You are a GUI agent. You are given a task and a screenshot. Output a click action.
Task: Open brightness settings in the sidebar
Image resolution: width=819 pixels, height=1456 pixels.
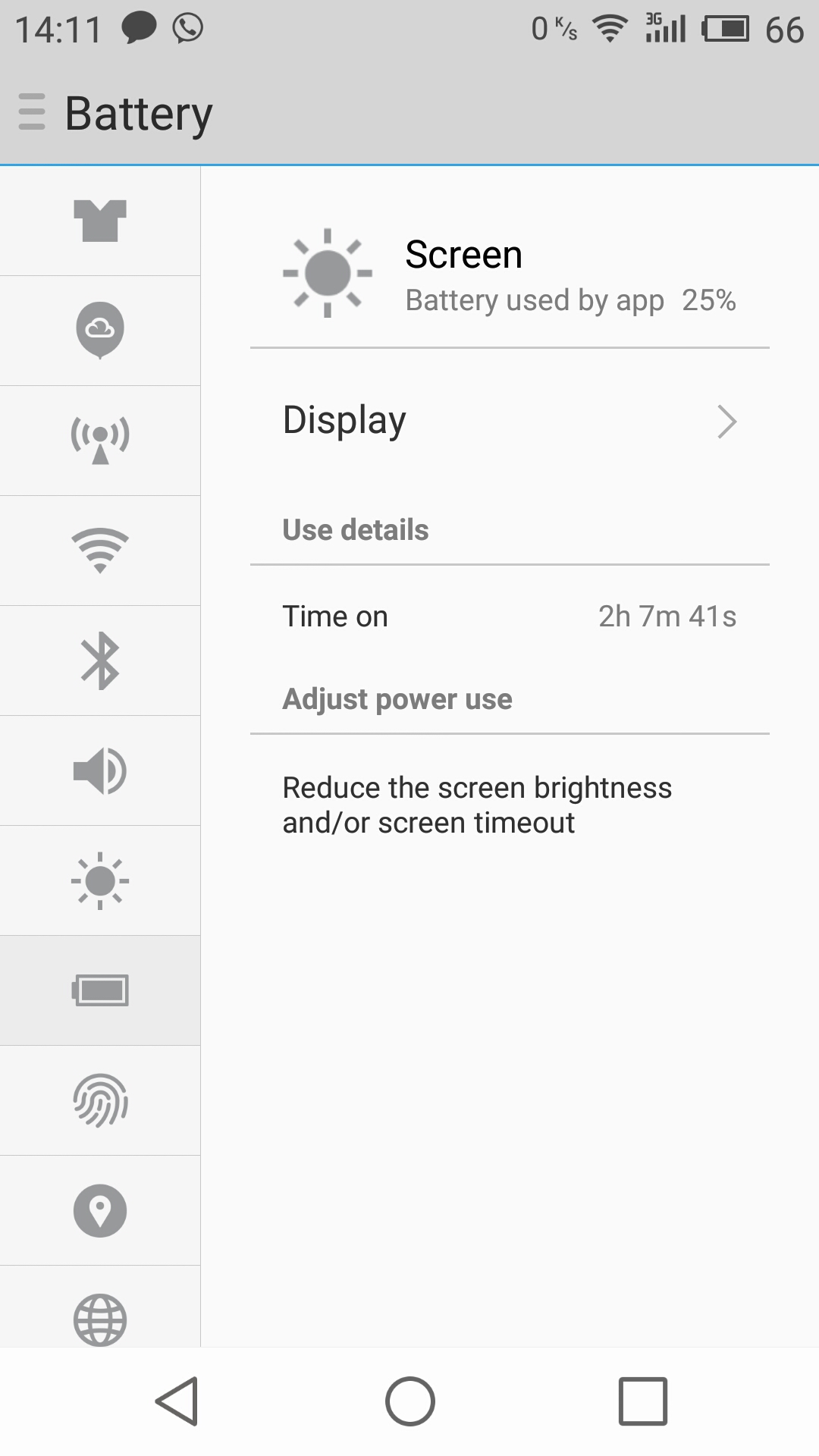click(x=100, y=880)
